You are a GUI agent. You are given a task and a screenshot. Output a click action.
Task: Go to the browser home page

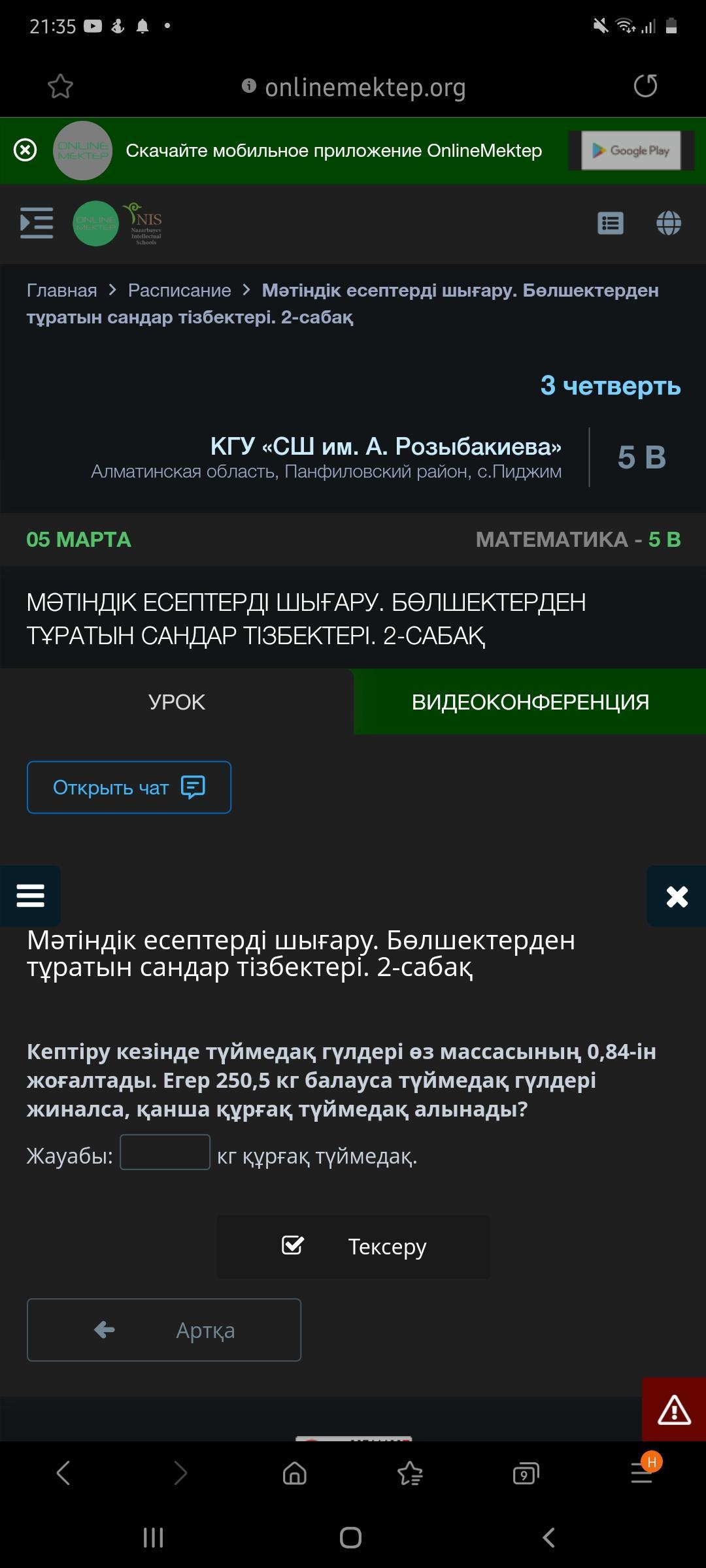pyautogui.click(x=294, y=1474)
